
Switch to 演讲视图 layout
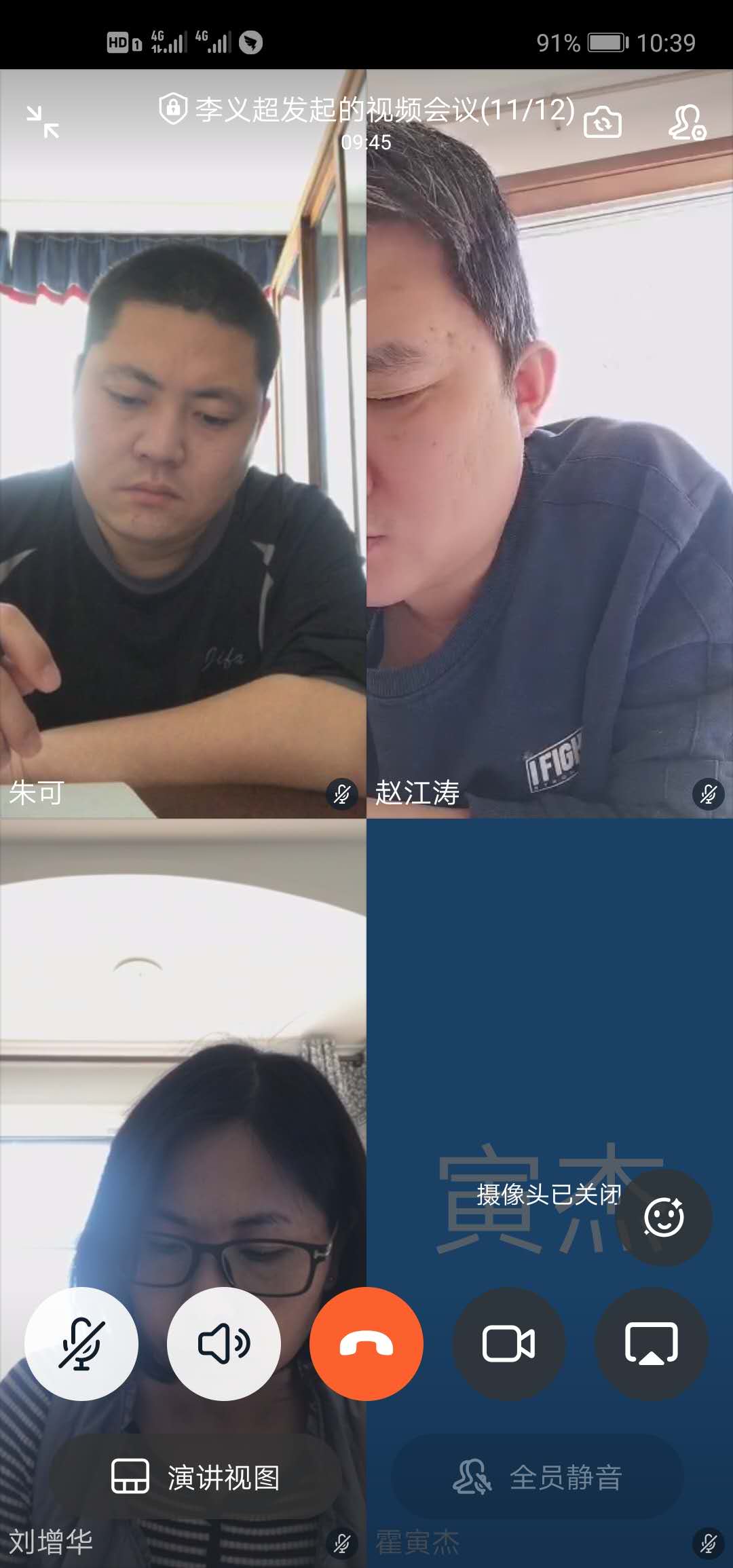coord(197,1478)
